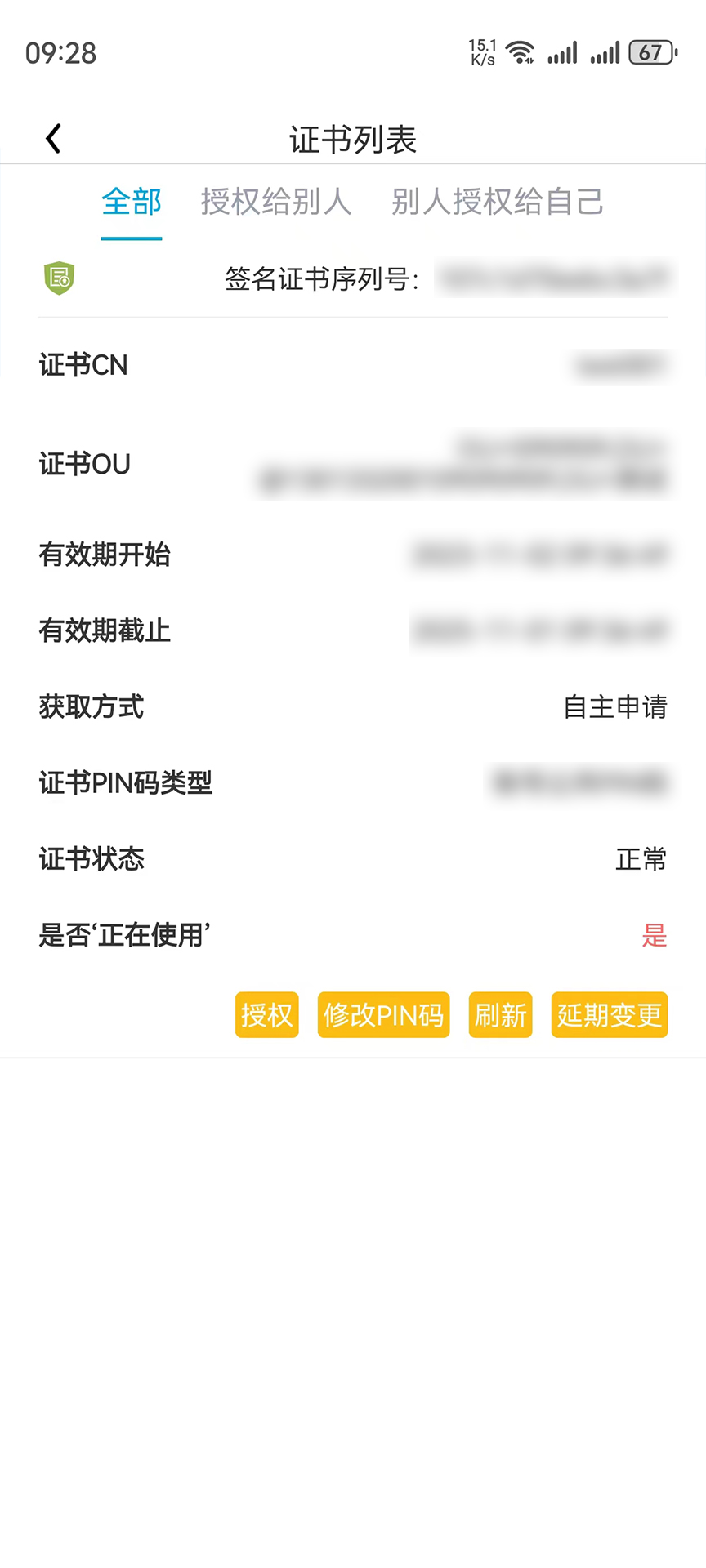The image size is (706, 1568).
Task: Tap the left SIM signal strength icon
Action: [x=561, y=52]
